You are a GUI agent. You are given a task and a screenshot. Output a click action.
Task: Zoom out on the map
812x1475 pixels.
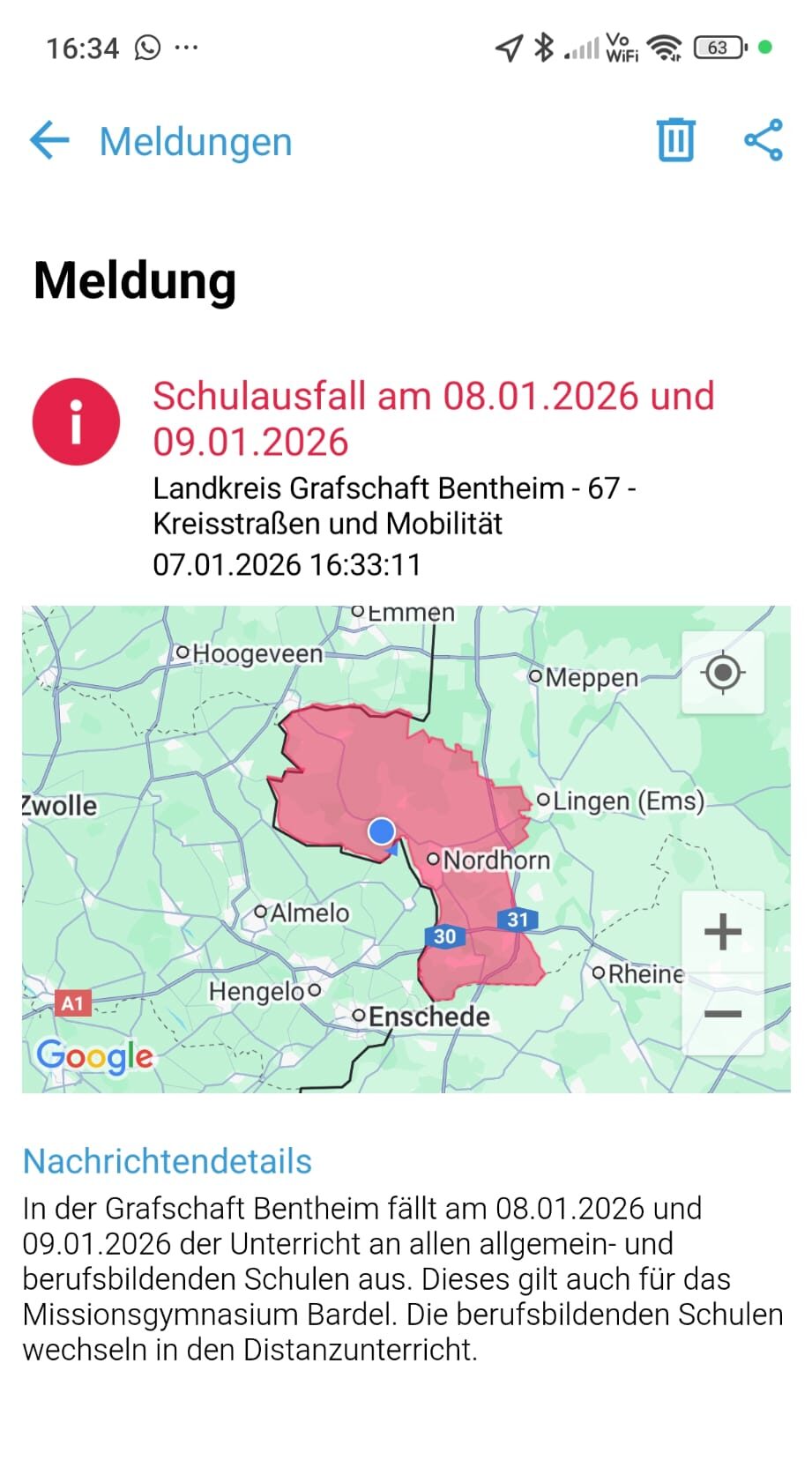(723, 1014)
